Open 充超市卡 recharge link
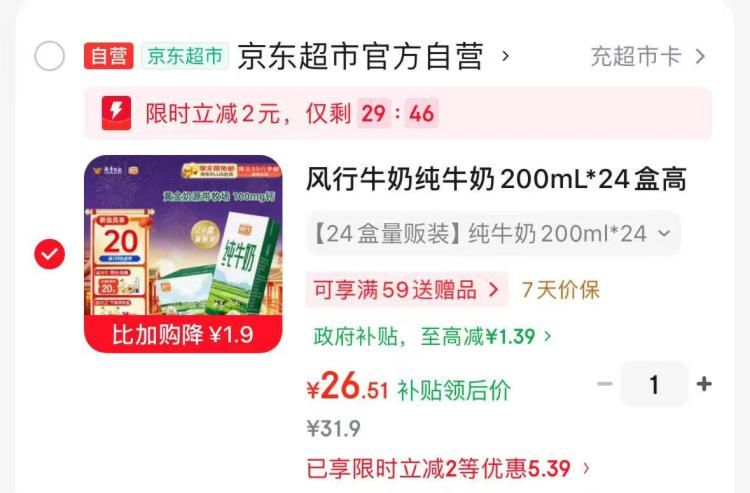The width and height of the screenshot is (750, 493). (x=647, y=56)
